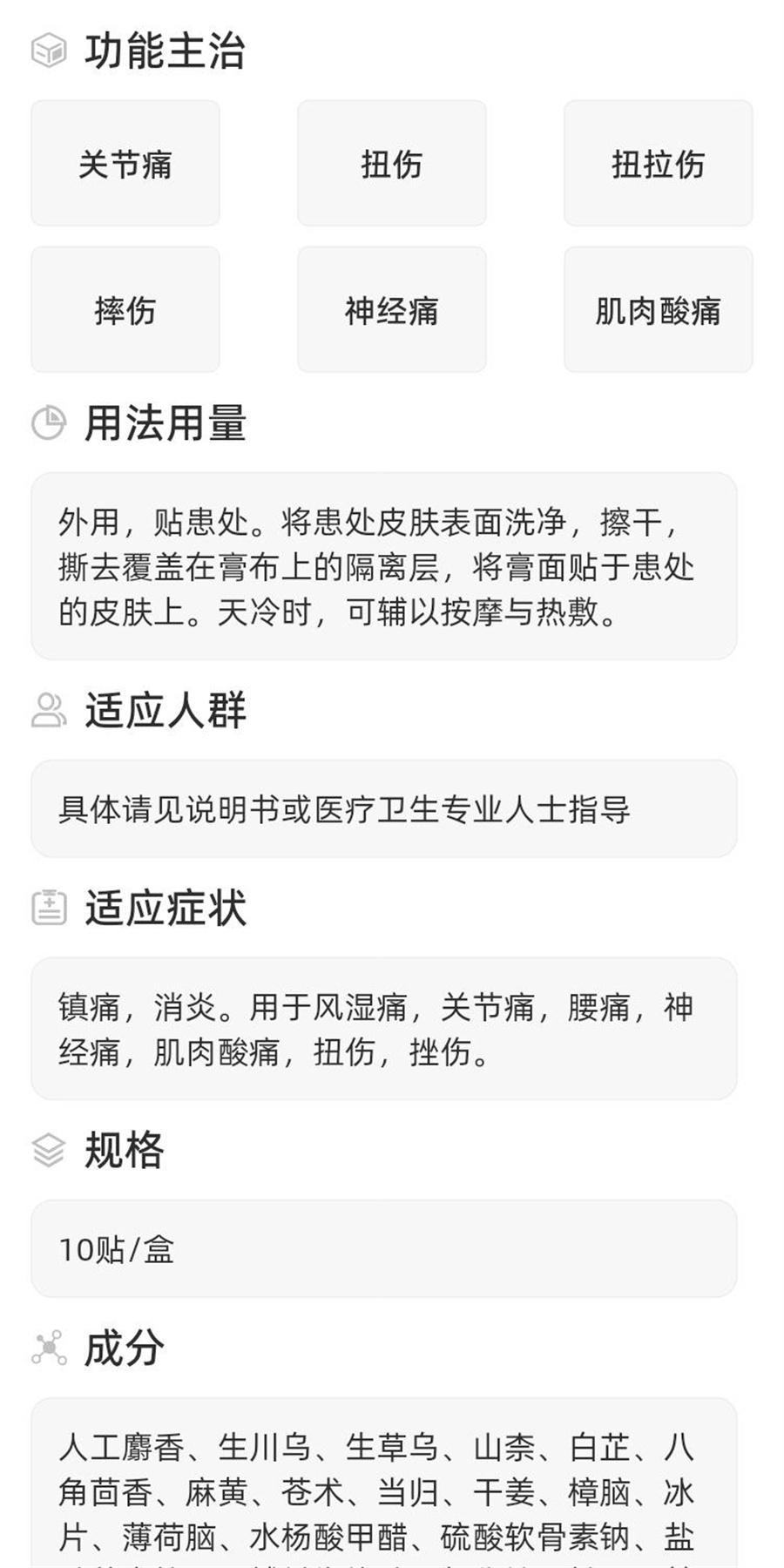Select the 关节痛 indication tag
Viewport: 784px width, 1568px height.
click(125, 163)
